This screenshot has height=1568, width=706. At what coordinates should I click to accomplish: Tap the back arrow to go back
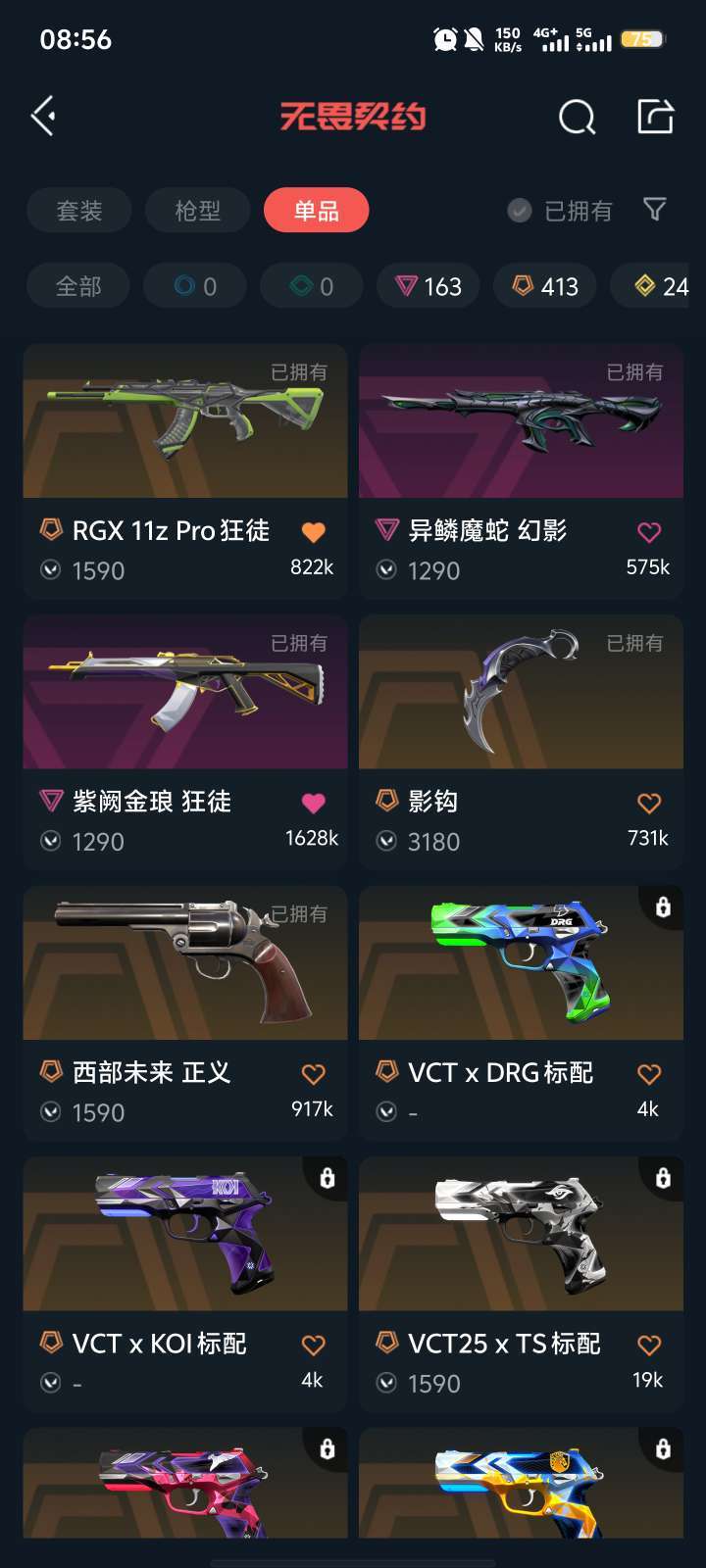click(x=43, y=116)
